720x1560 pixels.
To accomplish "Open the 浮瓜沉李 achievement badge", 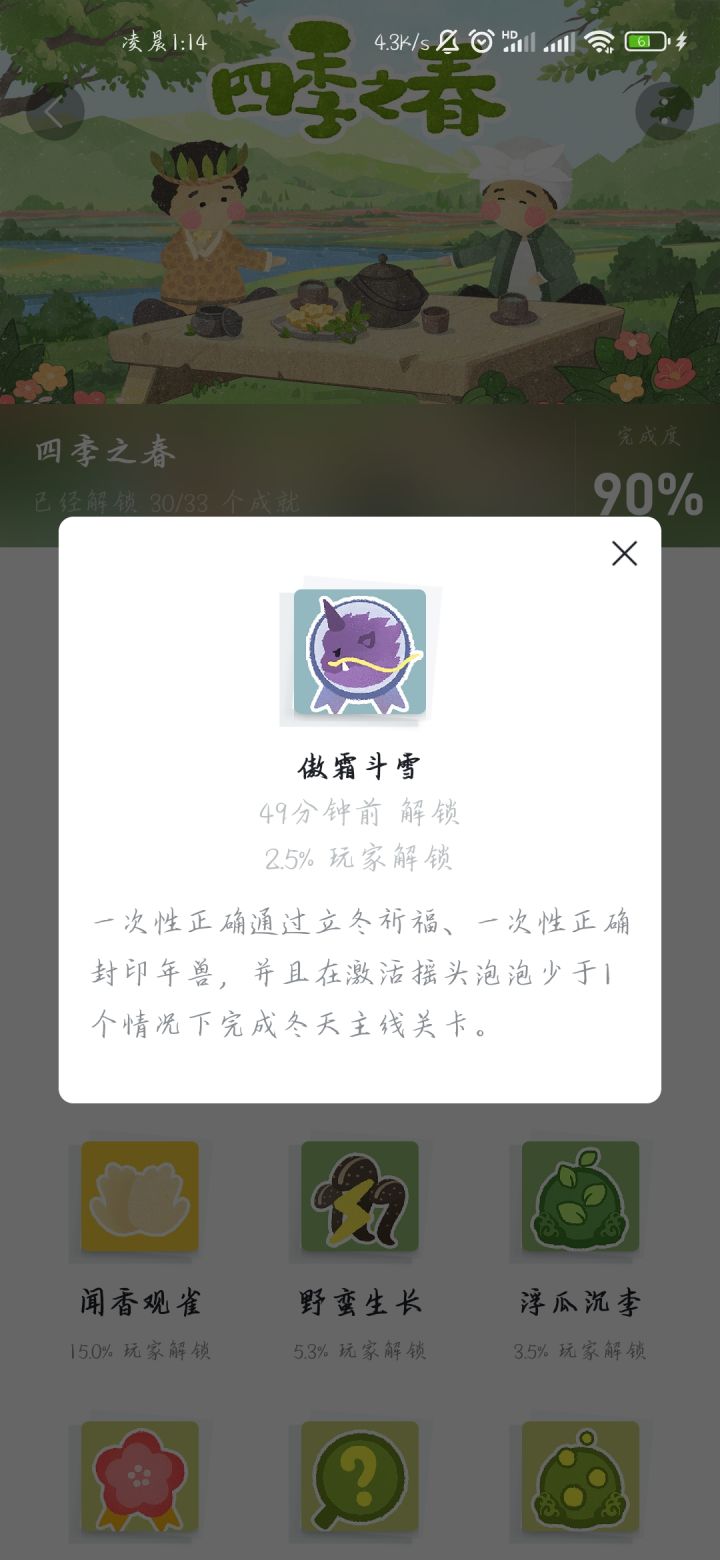I will pos(580,1198).
